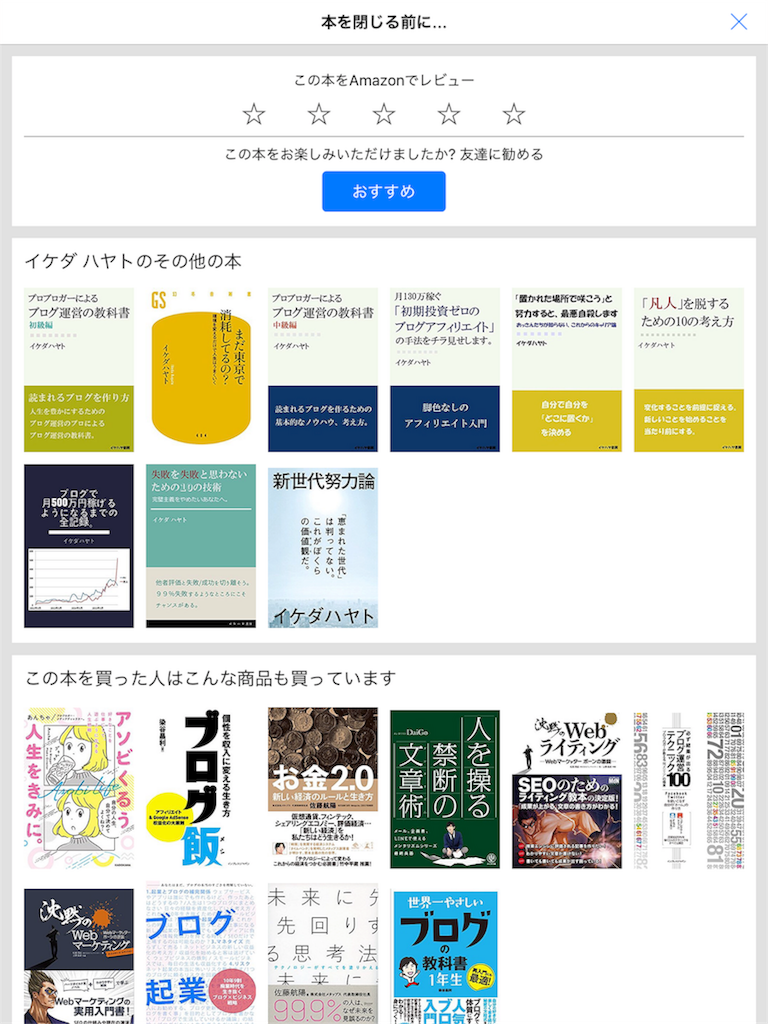Open まだ東京で消耗してるの? book
The height and width of the screenshot is (1024, 768).
pyautogui.click(x=201, y=370)
